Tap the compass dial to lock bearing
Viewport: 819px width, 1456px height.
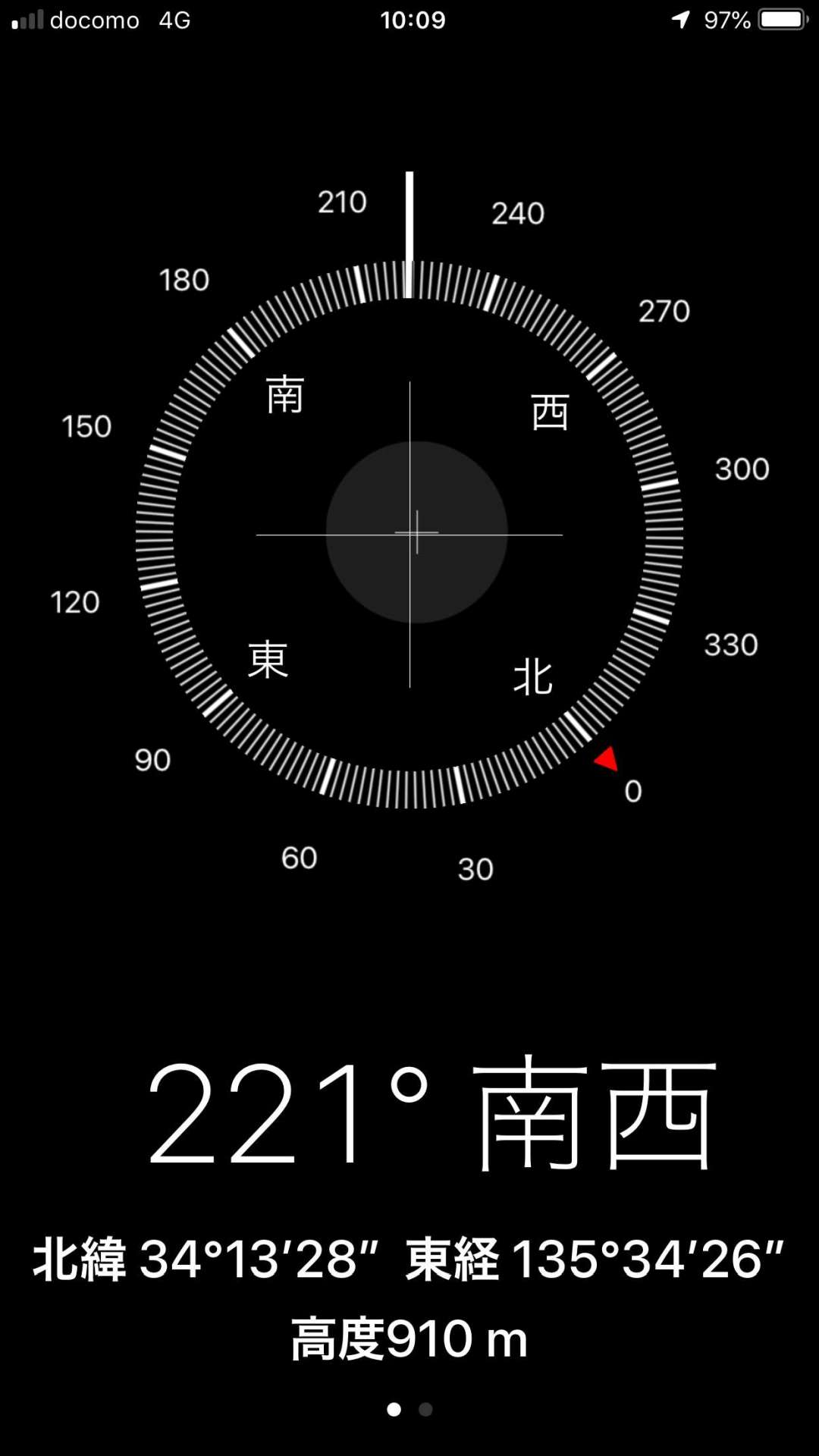(409, 535)
